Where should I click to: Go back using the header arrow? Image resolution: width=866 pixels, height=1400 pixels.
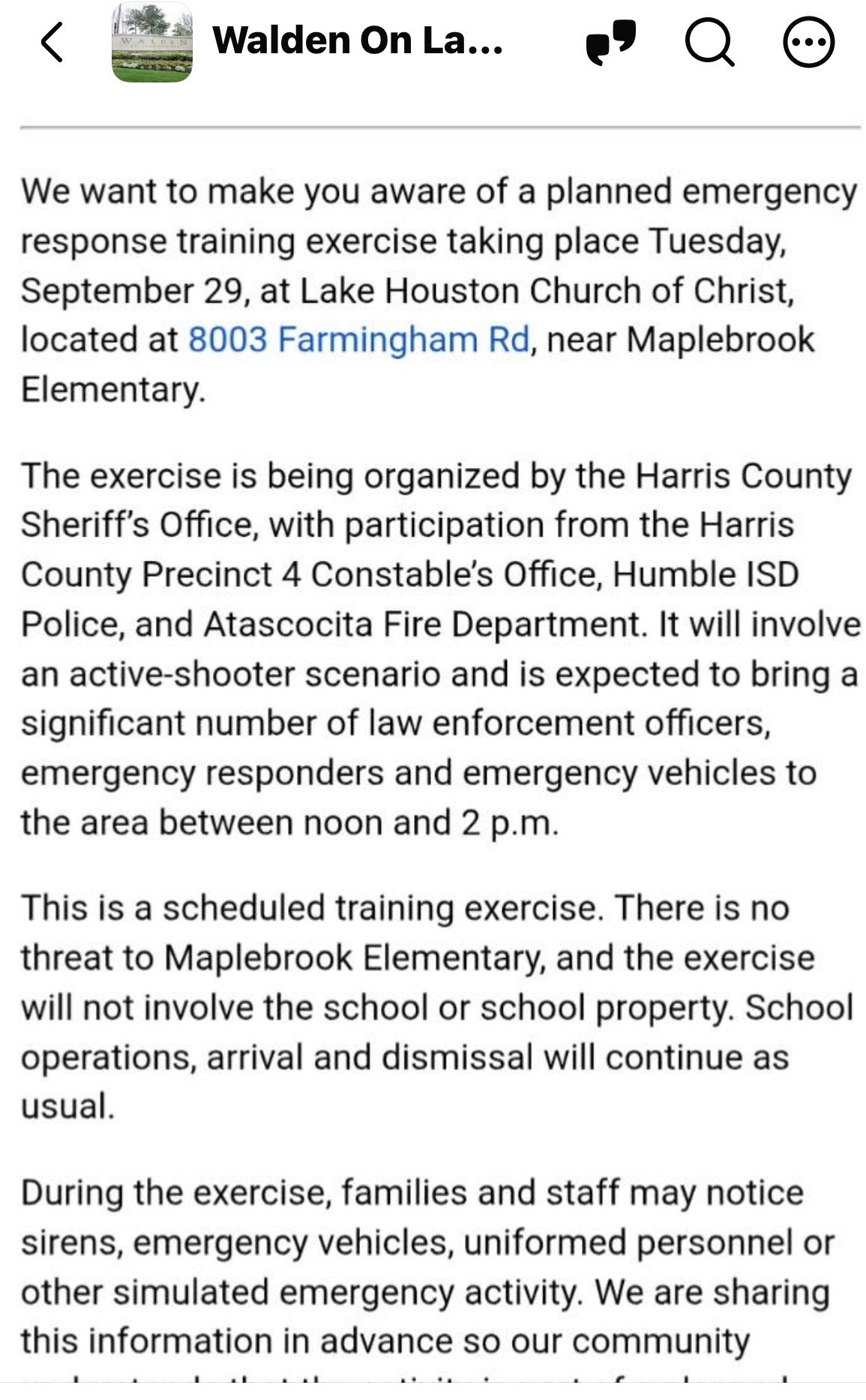click(x=52, y=42)
